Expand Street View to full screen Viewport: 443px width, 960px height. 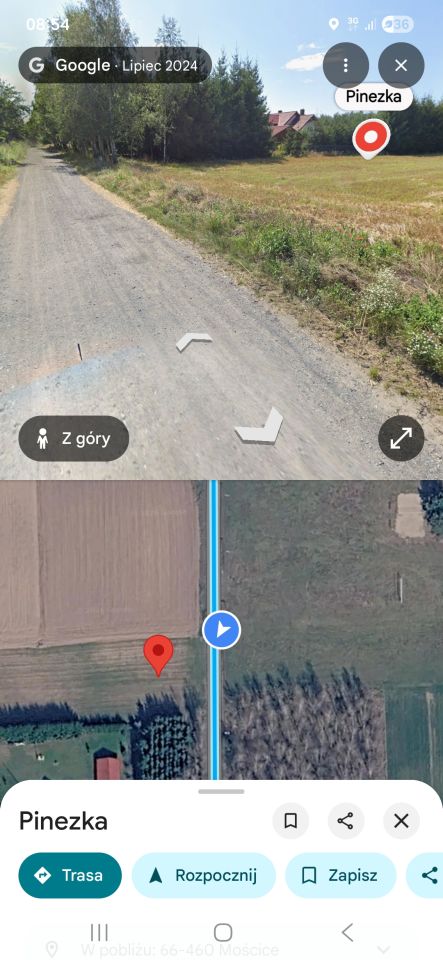[401, 438]
